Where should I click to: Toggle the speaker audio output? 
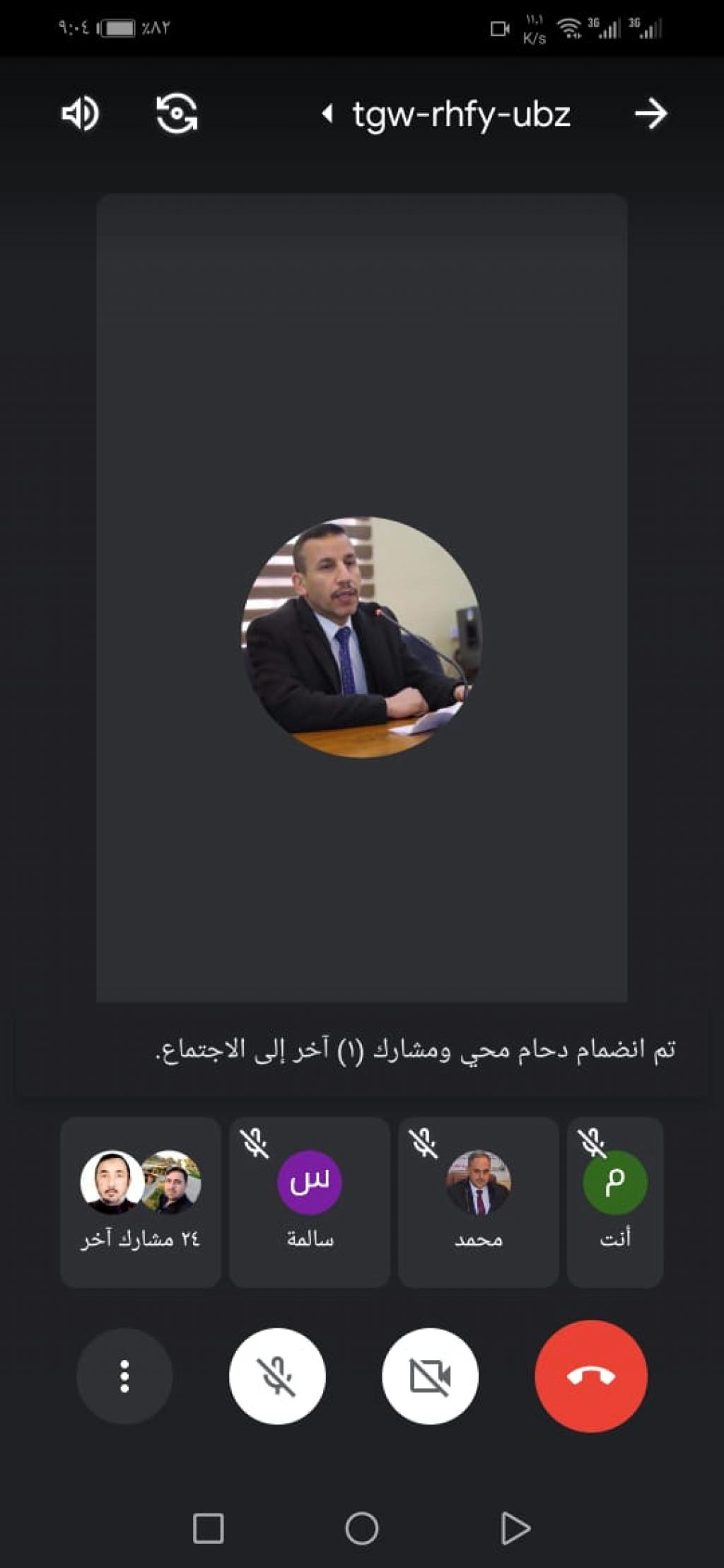80,114
